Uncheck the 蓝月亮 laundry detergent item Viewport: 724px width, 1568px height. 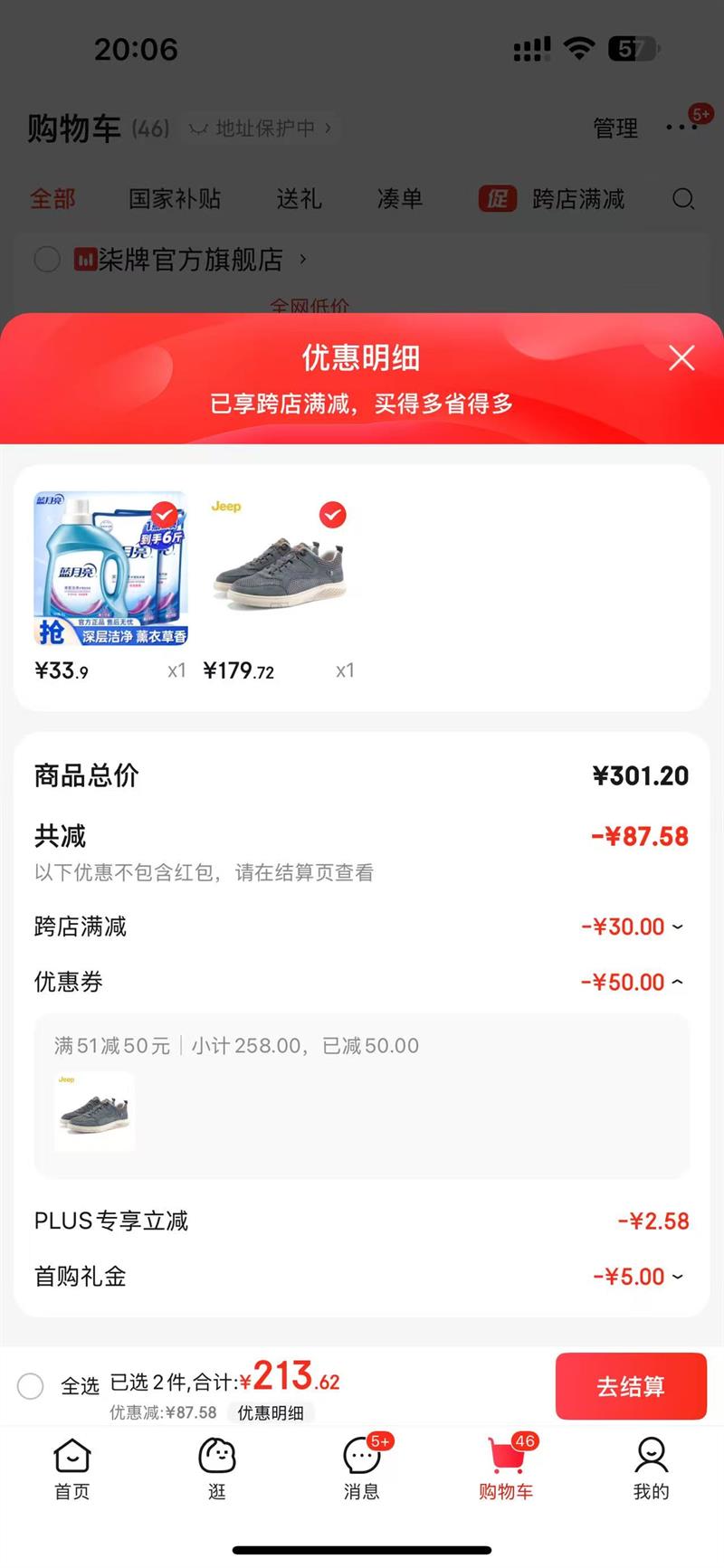click(x=164, y=515)
